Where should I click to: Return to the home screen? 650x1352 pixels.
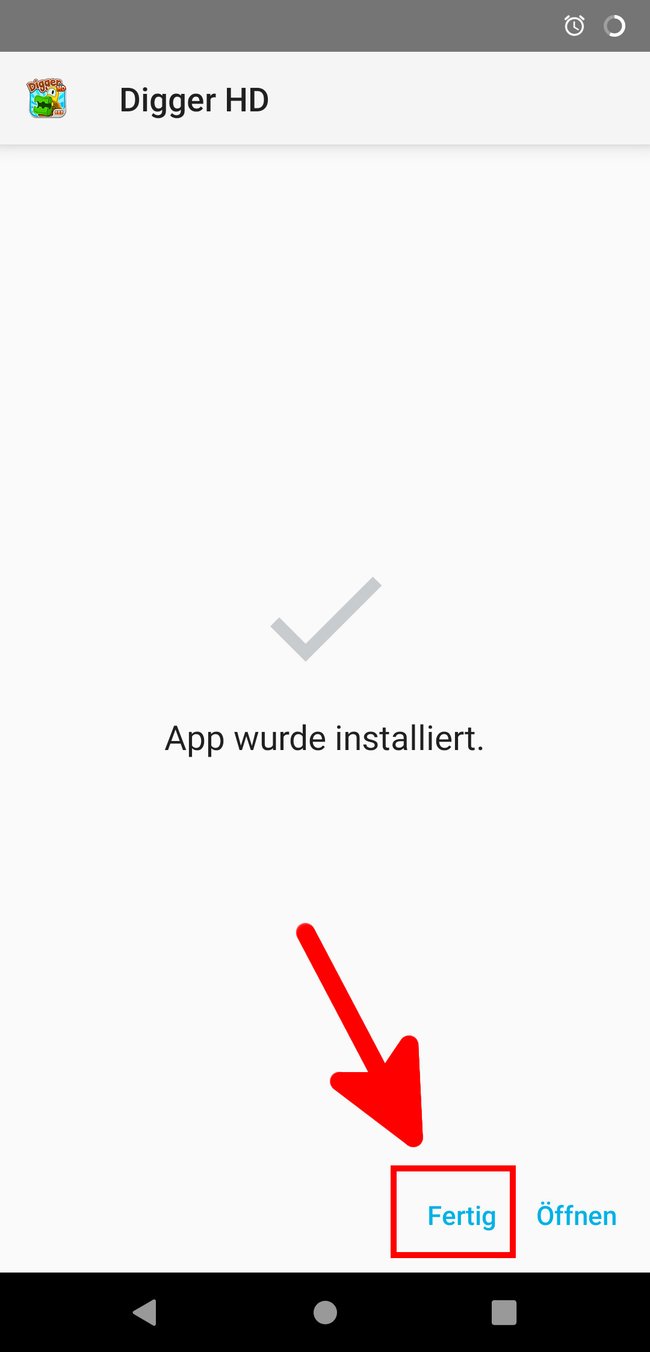325,1312
